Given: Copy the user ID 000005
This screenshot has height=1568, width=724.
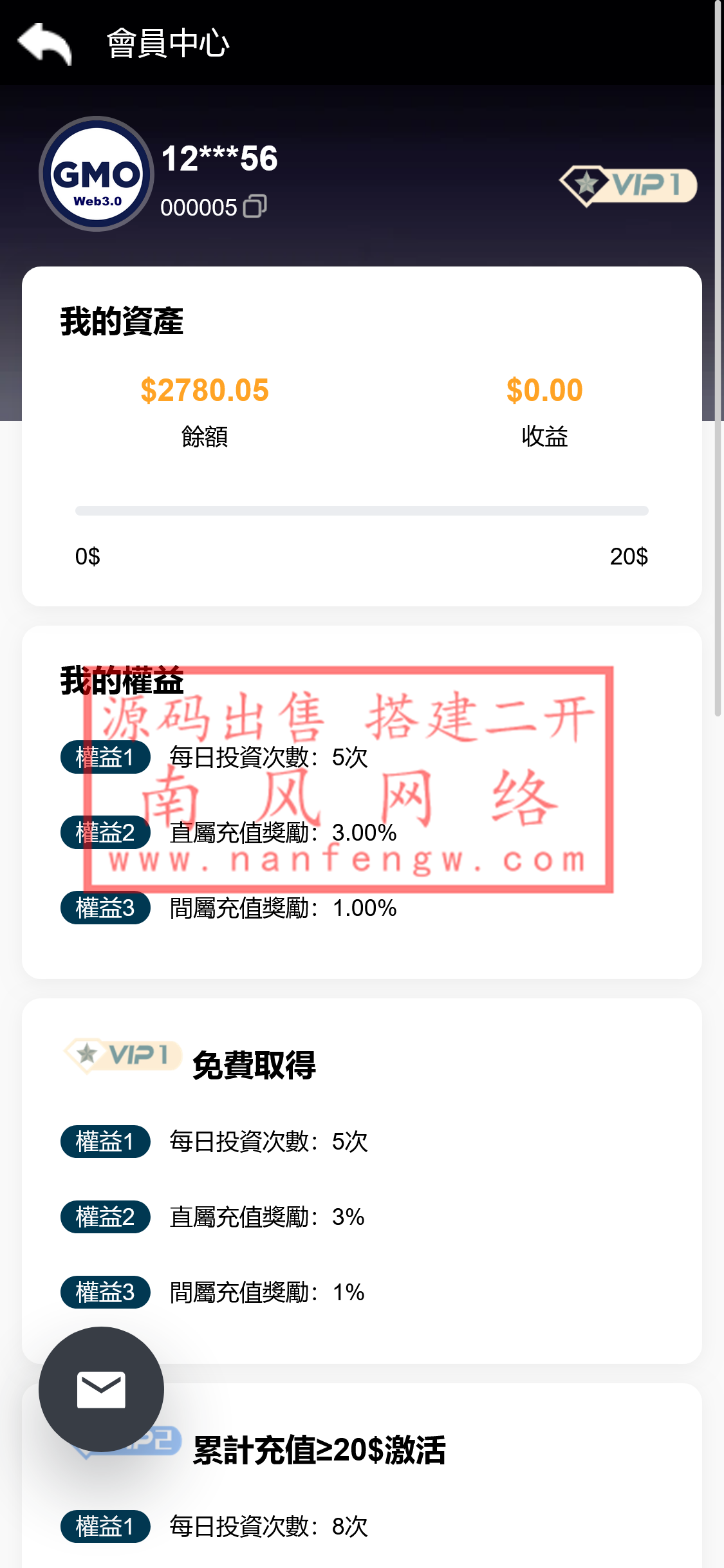Looking at the screenshot, I should pos(255,207).
